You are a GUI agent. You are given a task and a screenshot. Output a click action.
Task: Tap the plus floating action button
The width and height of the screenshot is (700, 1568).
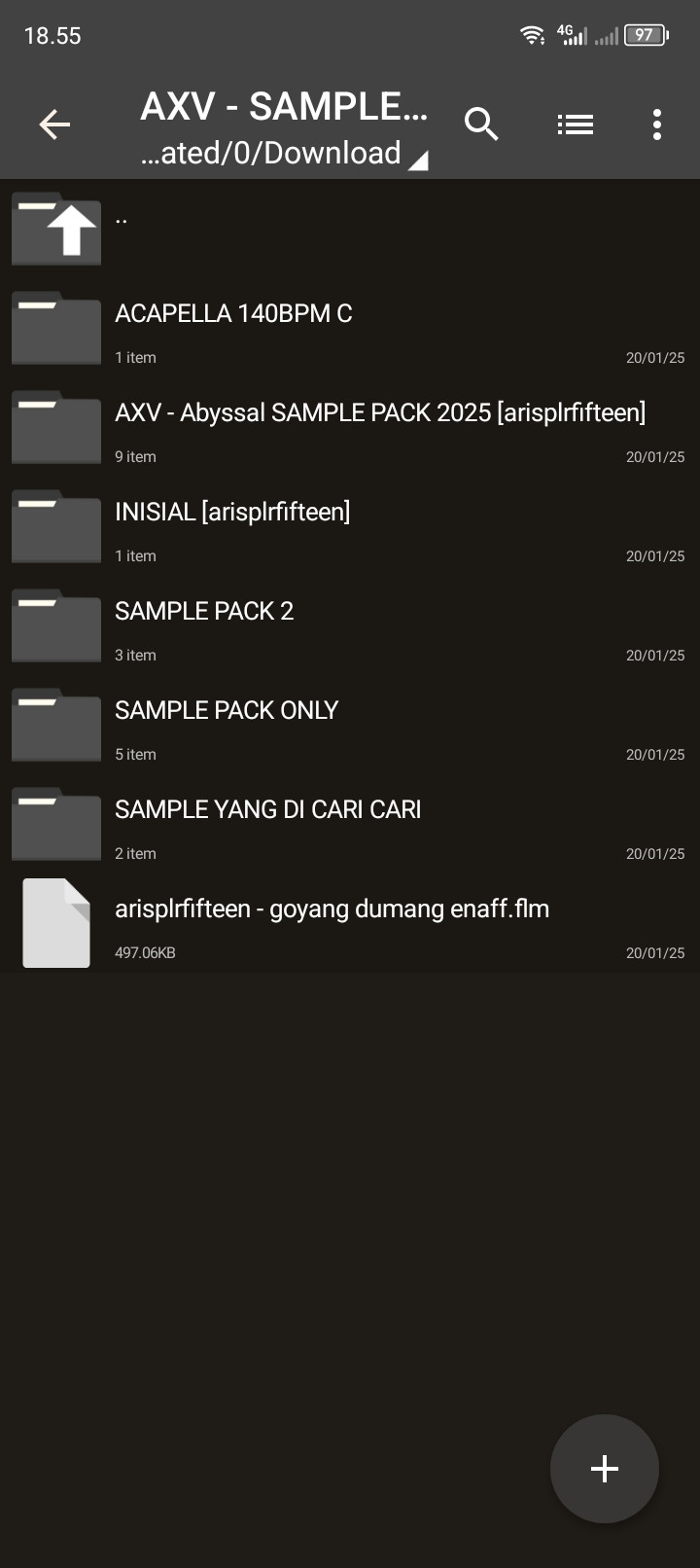pos(605,1469)
